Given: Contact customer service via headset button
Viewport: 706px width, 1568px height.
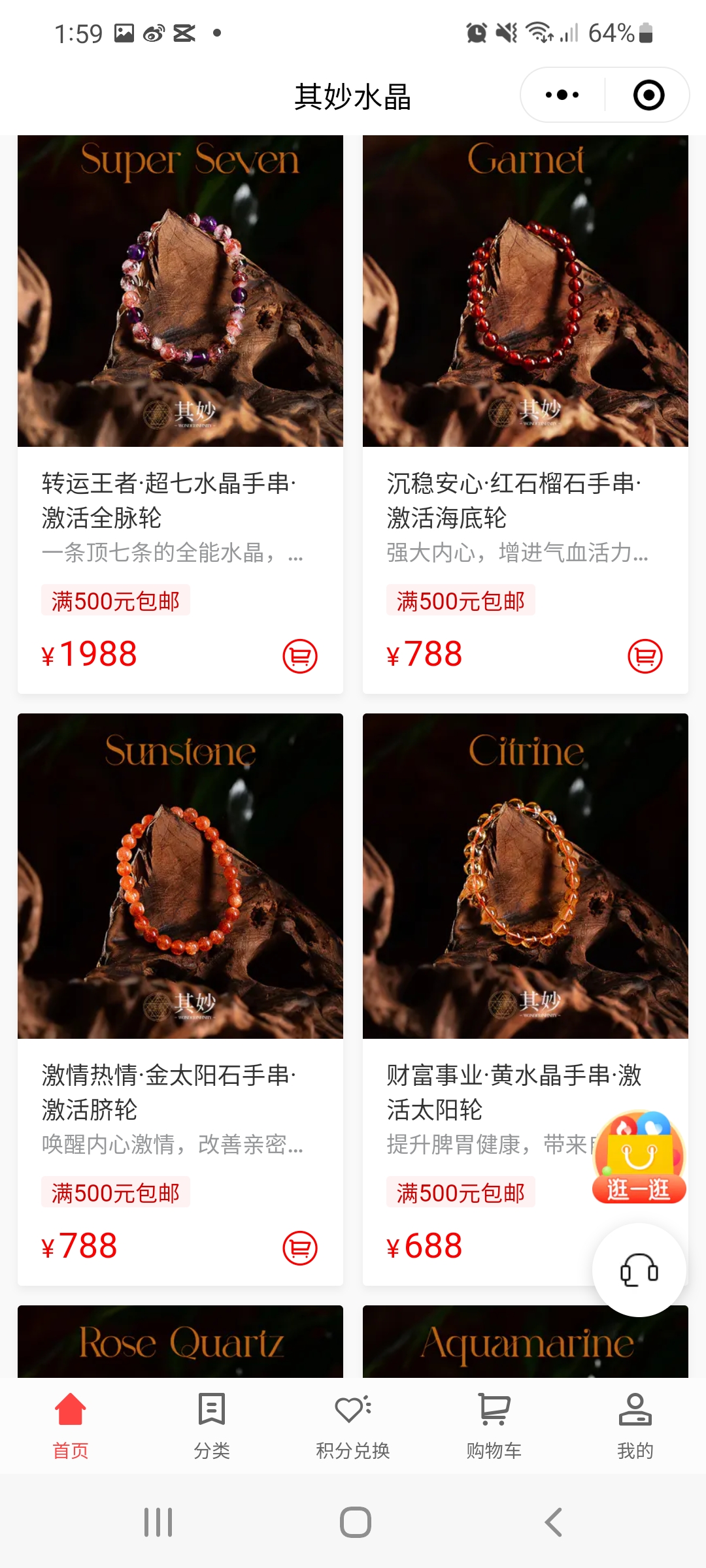Looking at the screenshot, I should tap(639, 1270).
